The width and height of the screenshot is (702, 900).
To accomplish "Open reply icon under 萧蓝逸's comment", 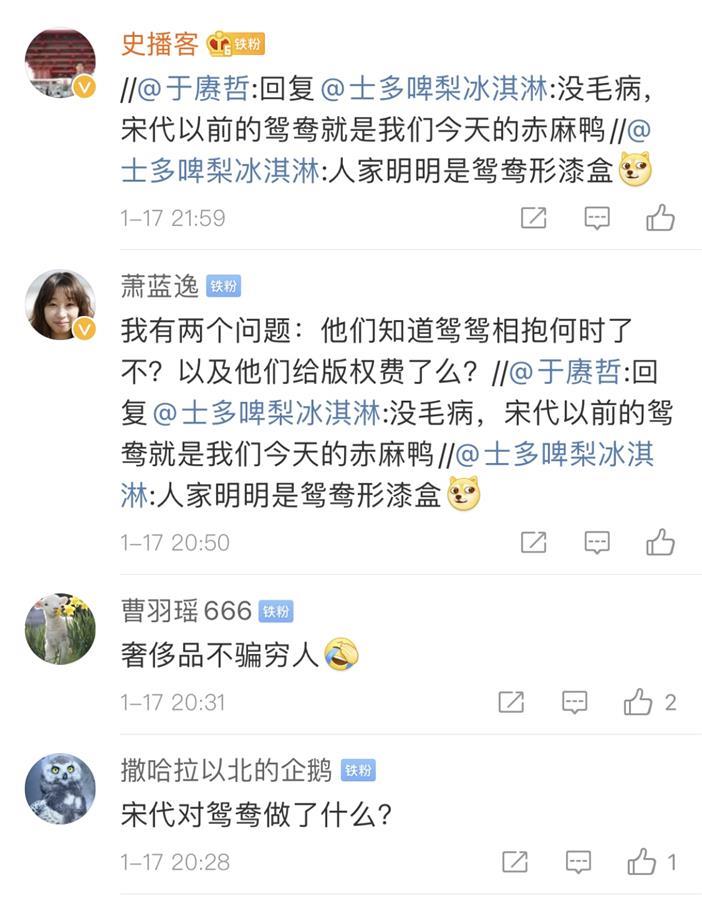I will click(597, 542).
